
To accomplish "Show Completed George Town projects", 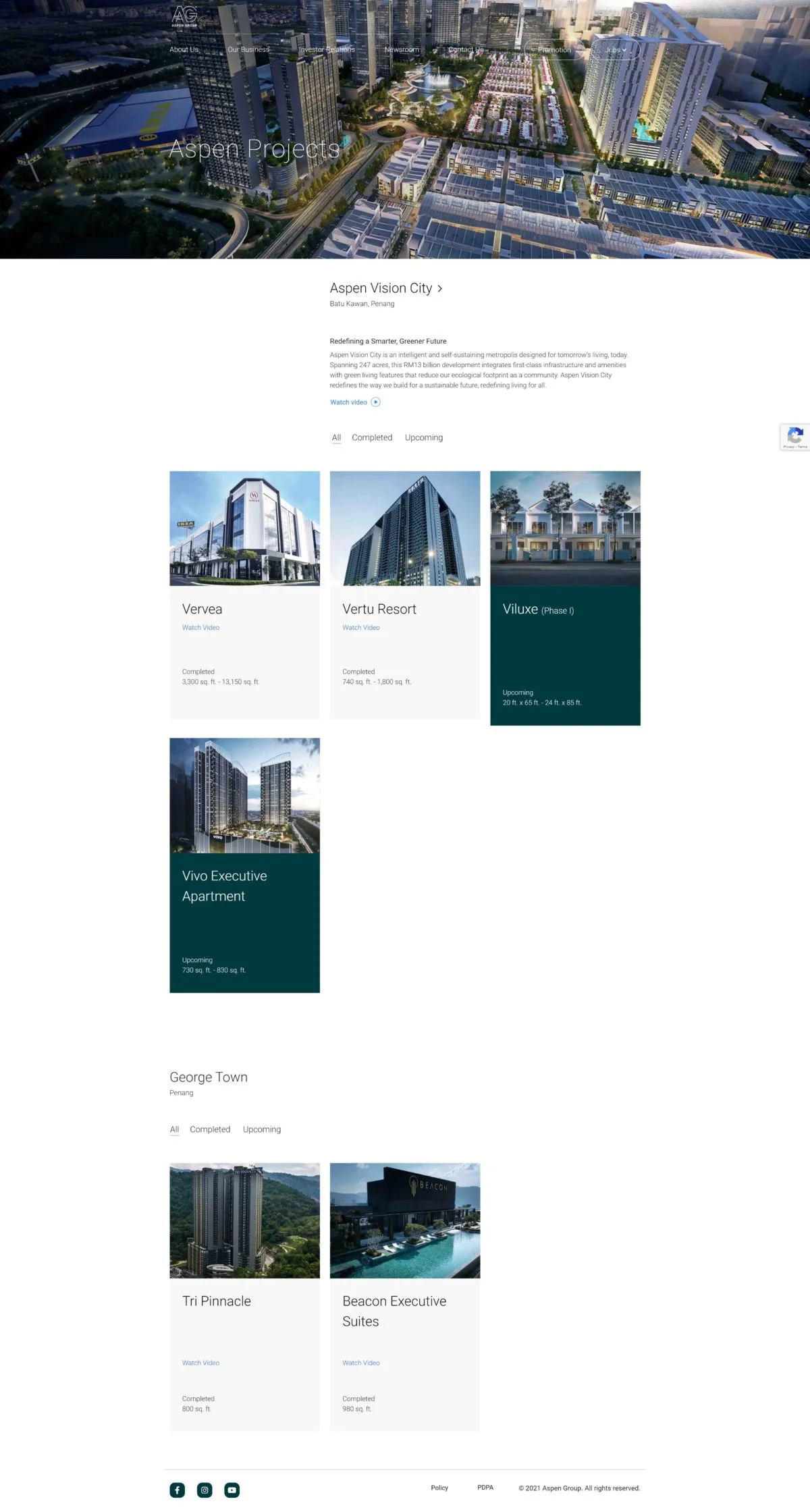I will (x=210, y=1129).
